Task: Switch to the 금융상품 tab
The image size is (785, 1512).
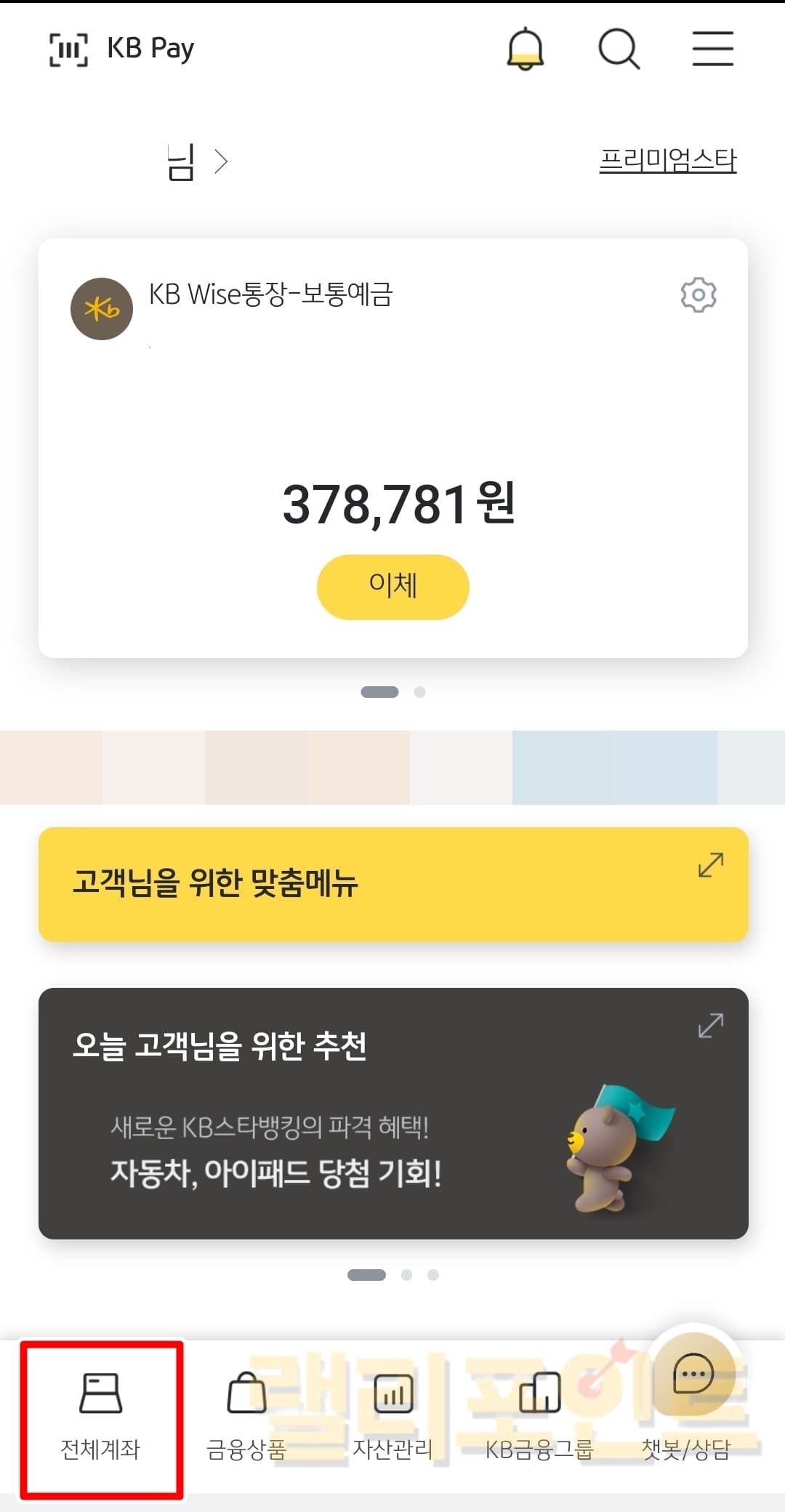Action: [246, 1417]
